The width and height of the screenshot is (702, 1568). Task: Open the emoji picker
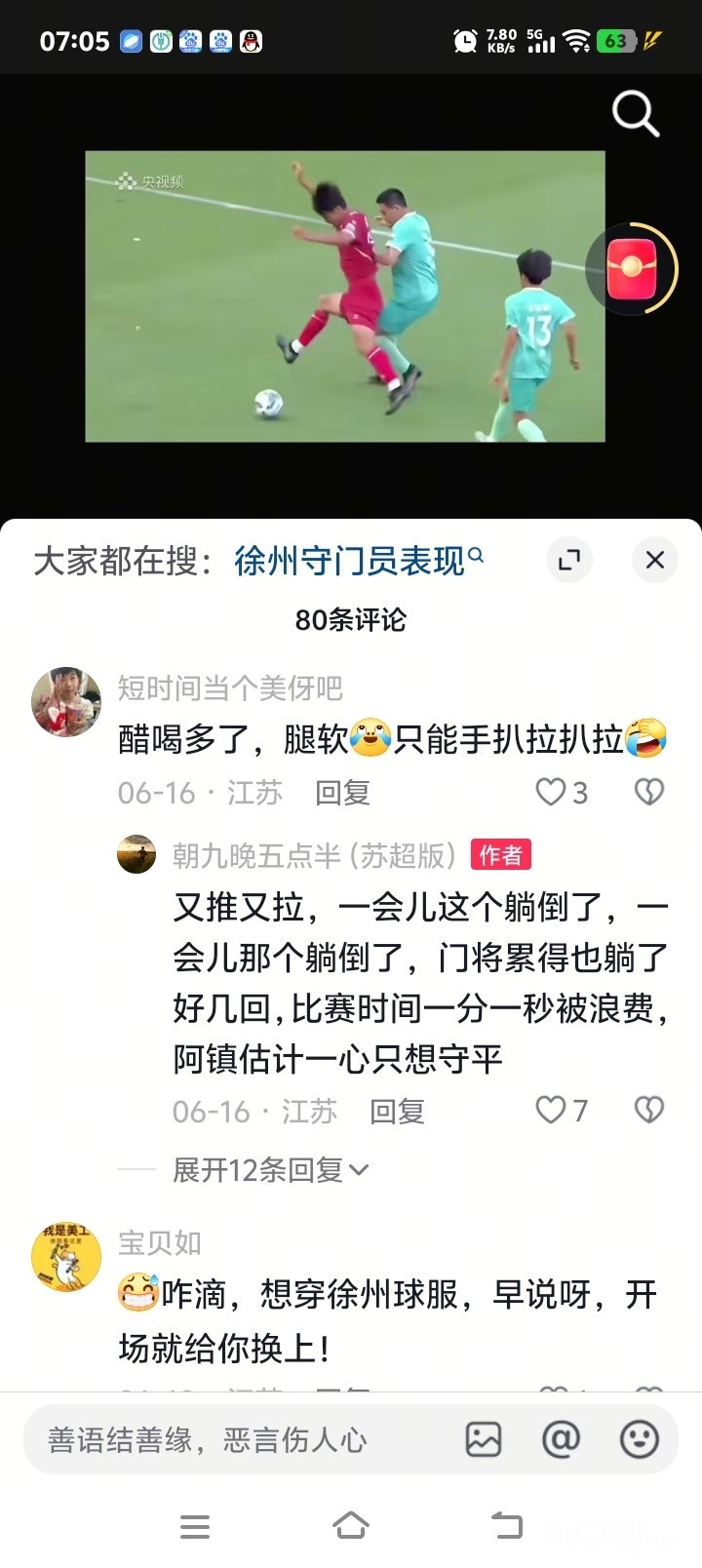point(639,1439)
